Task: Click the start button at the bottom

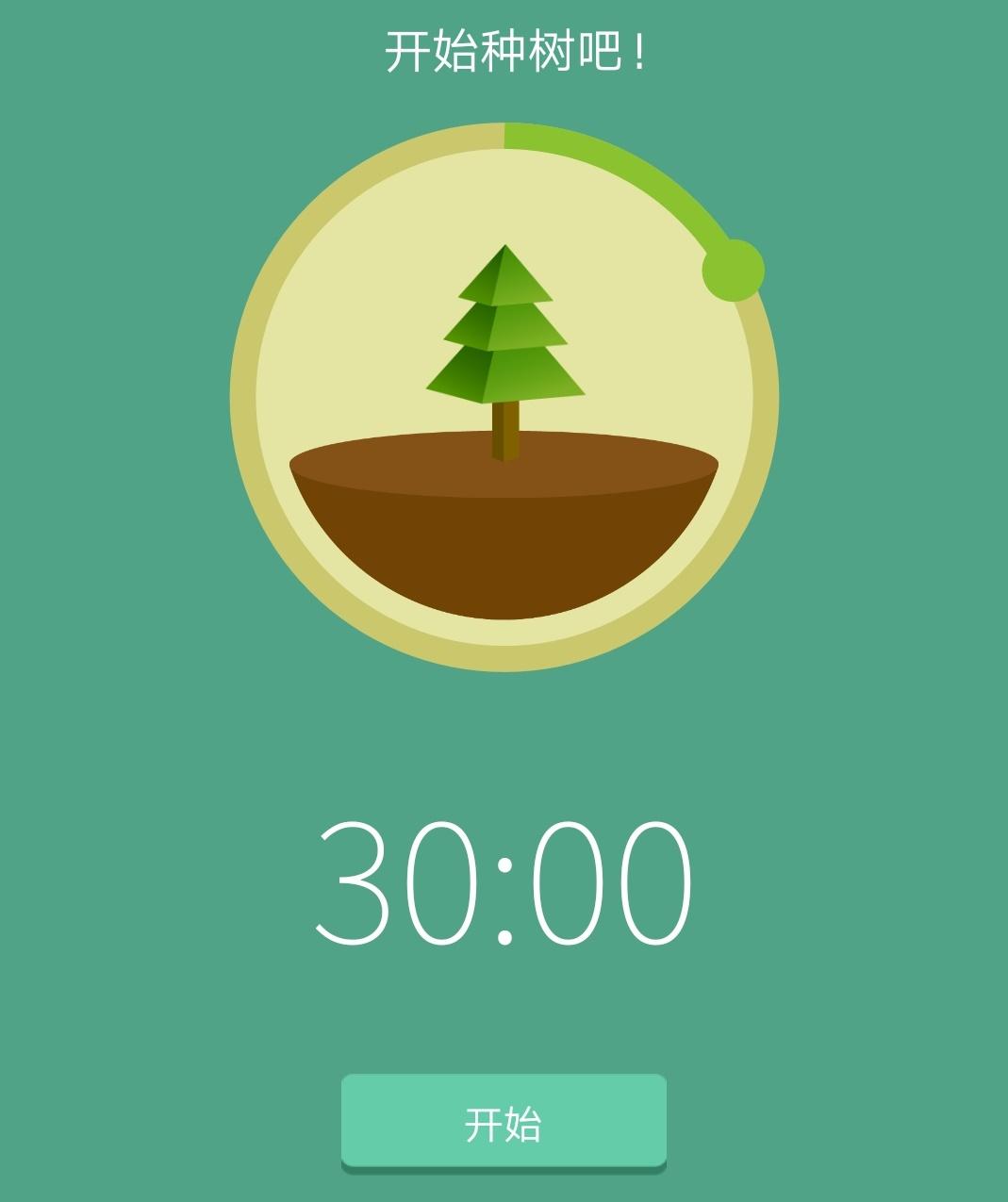Action: coord(504,1122)
